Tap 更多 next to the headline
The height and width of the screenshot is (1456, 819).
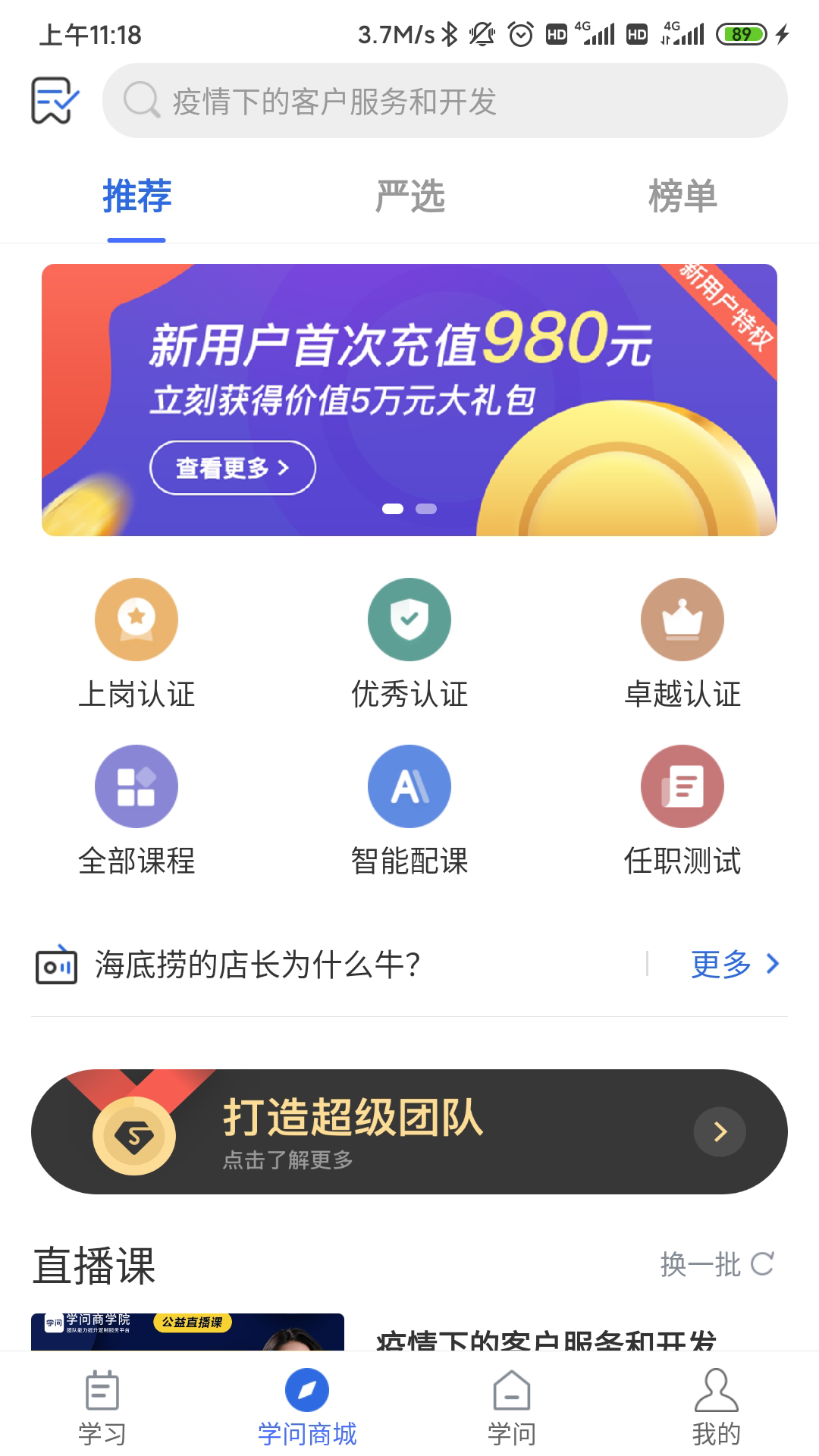[734, 965]
